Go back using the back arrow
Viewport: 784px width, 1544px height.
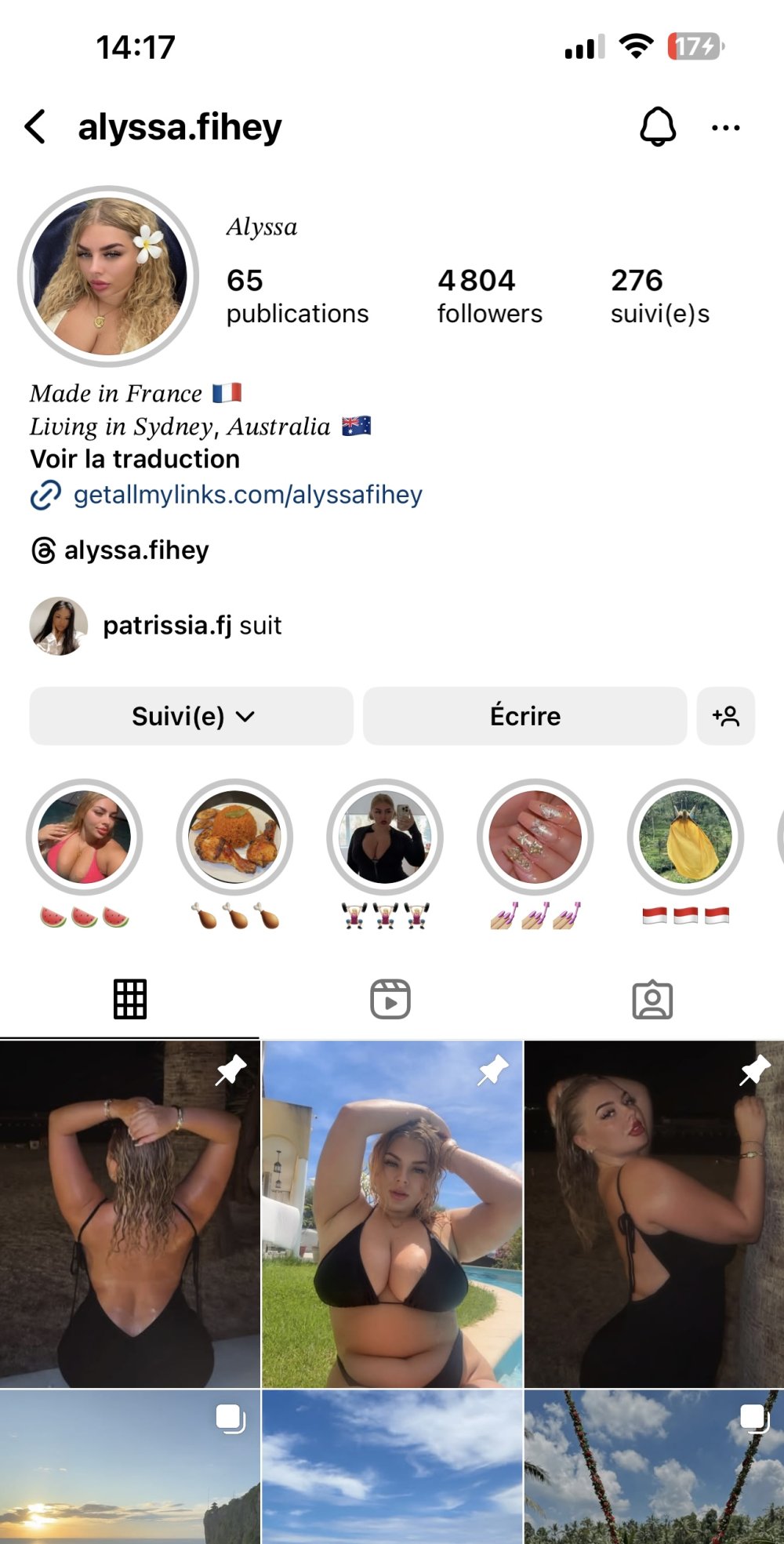(36, 126)
